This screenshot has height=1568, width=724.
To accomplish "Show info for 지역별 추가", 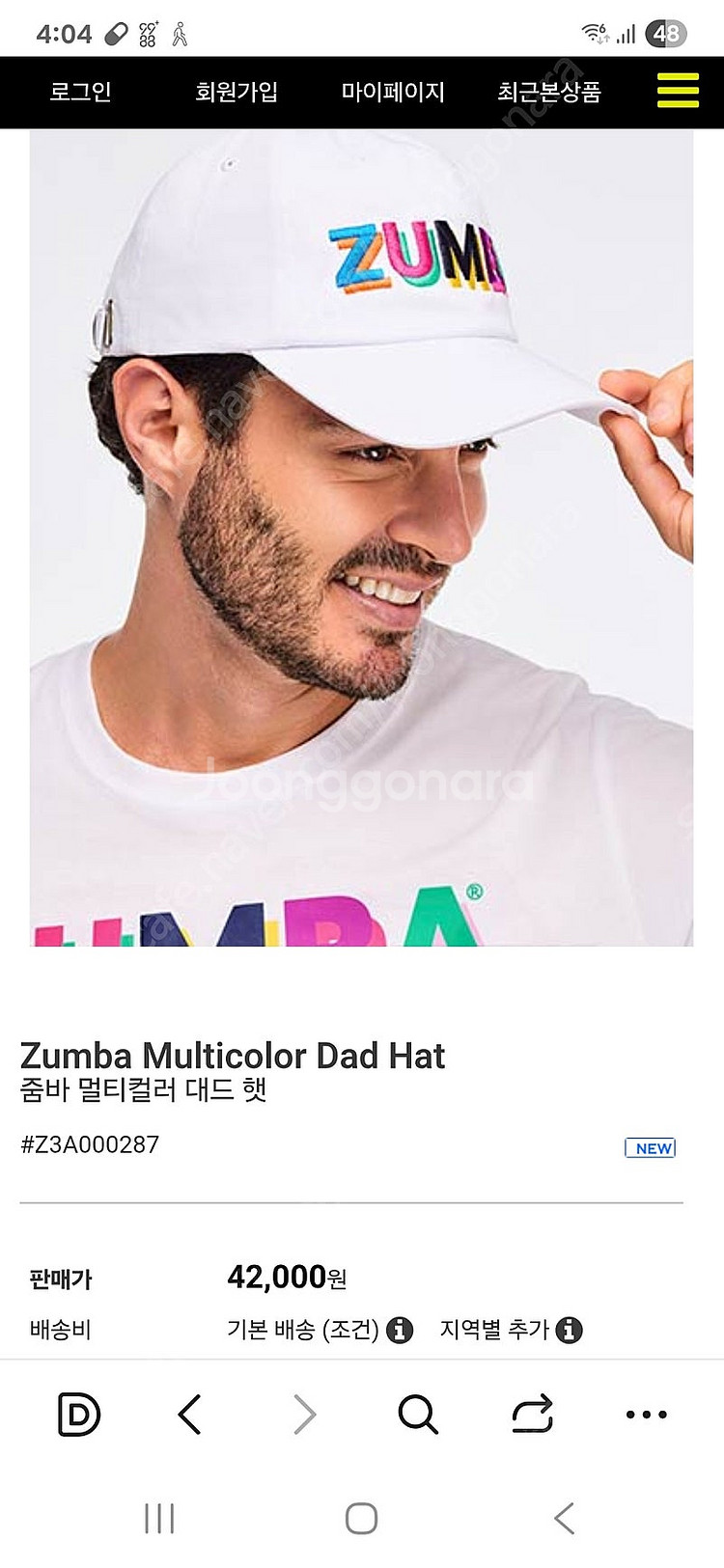I will click(570, 1331).
